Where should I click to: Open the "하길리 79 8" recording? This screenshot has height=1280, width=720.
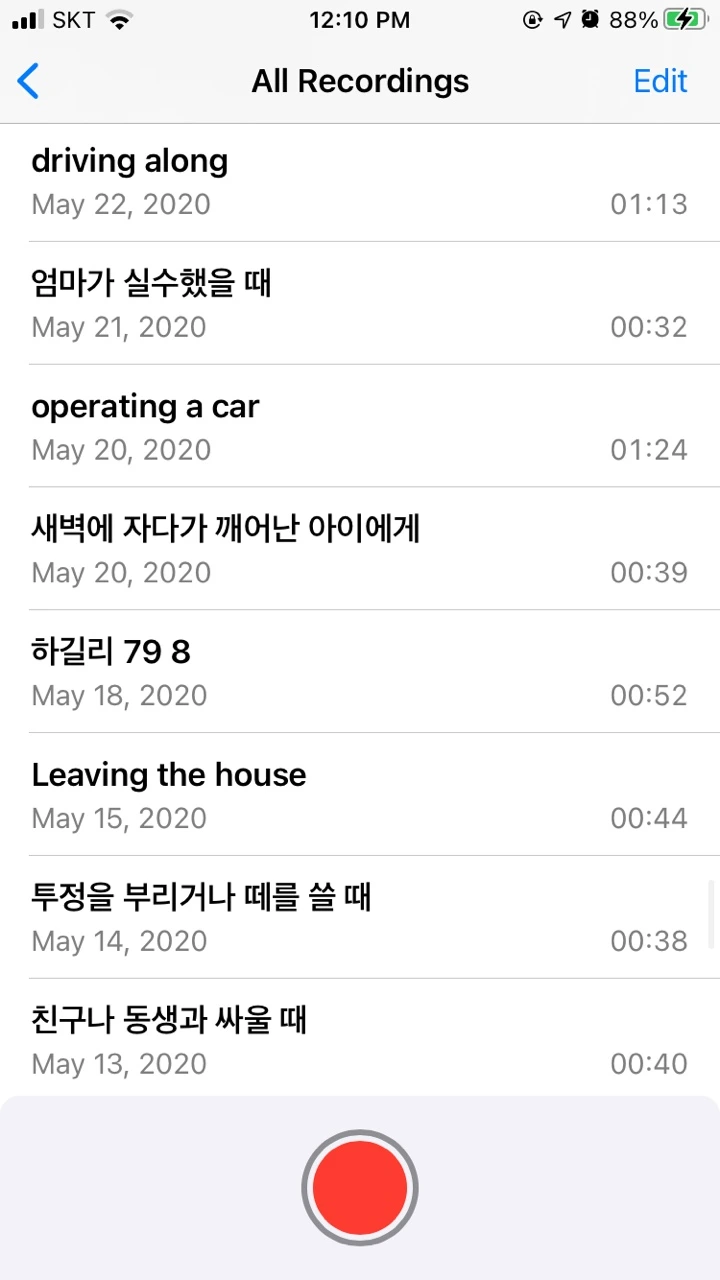[x=360, y=673]
